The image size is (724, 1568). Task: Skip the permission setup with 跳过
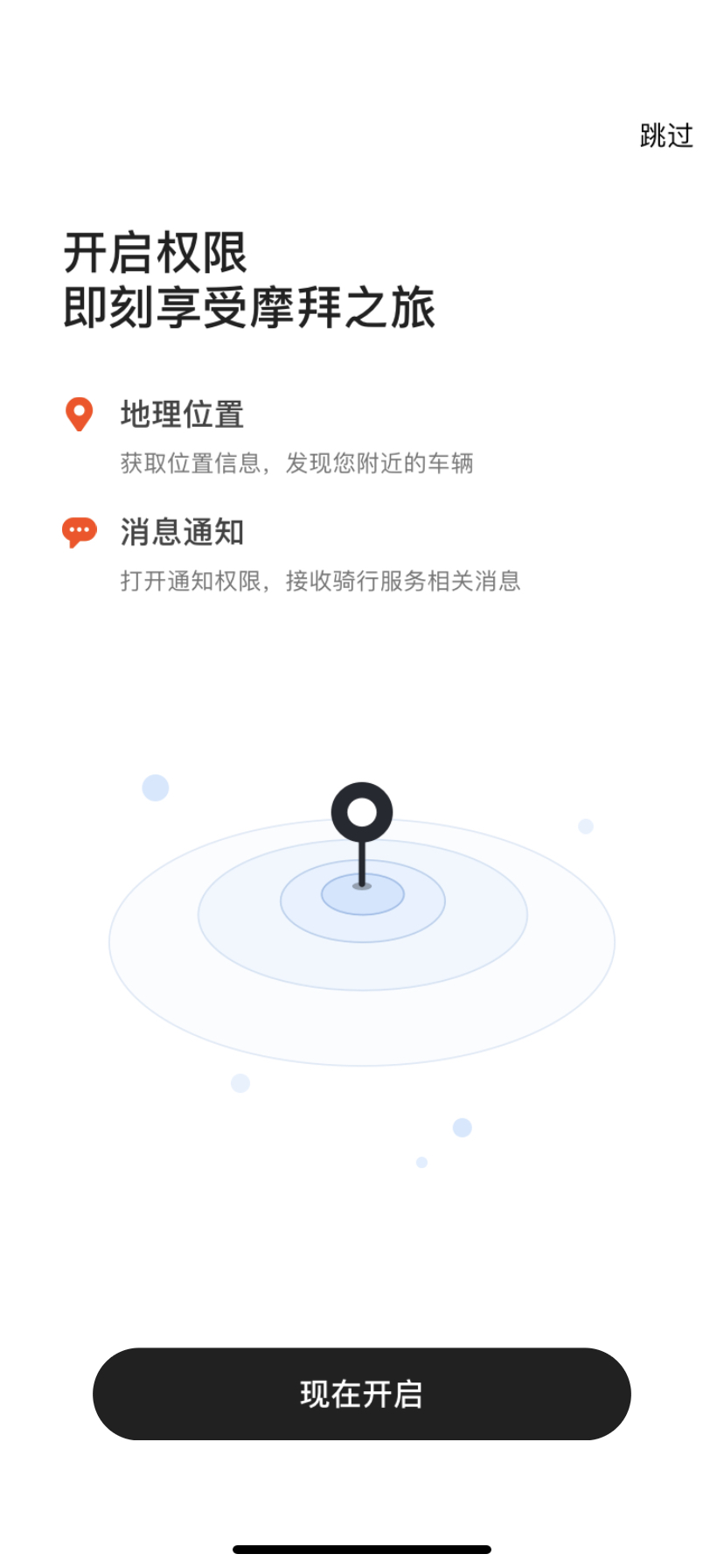[666, 136]
